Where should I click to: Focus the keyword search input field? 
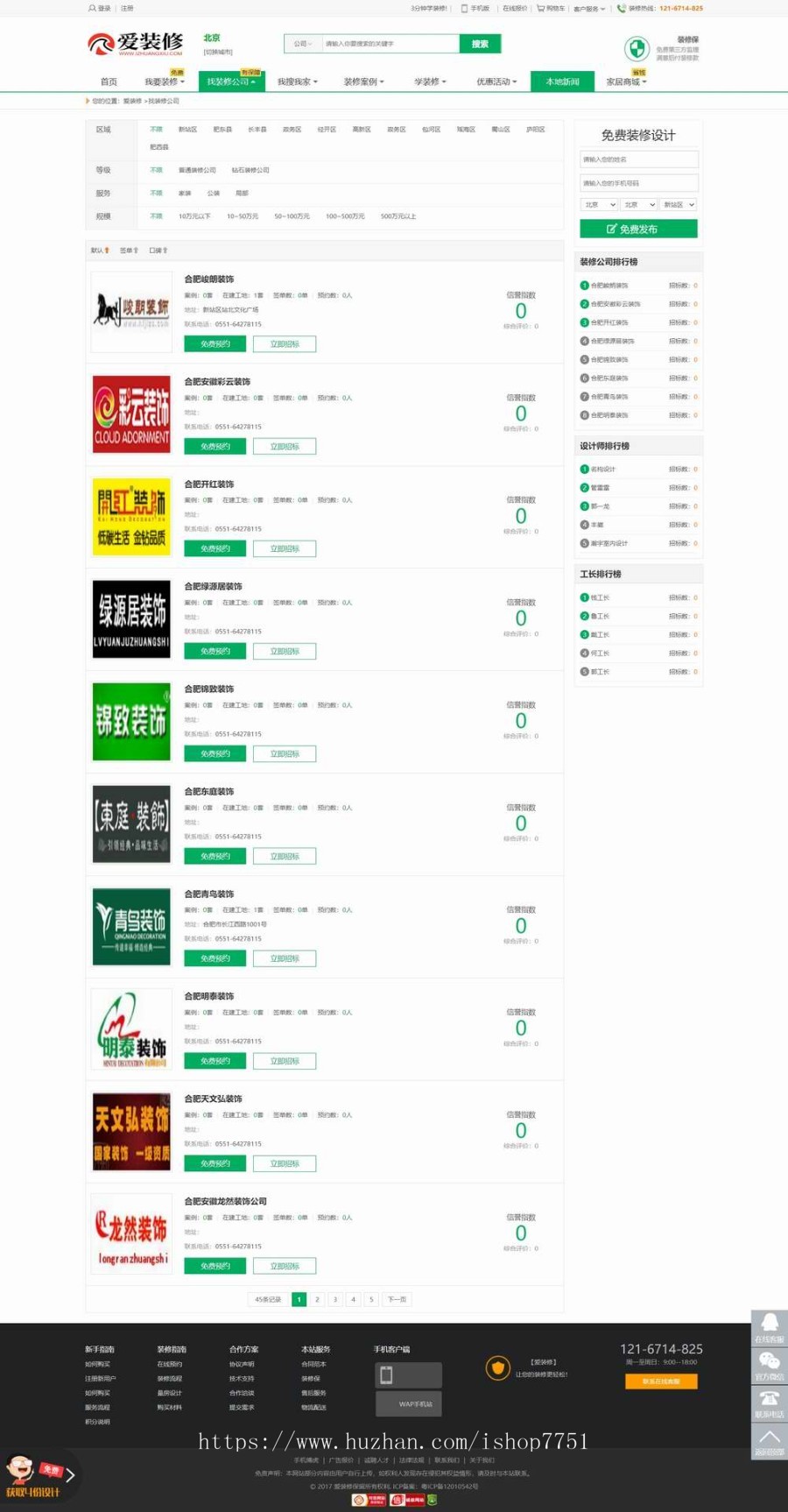point(390,44)
